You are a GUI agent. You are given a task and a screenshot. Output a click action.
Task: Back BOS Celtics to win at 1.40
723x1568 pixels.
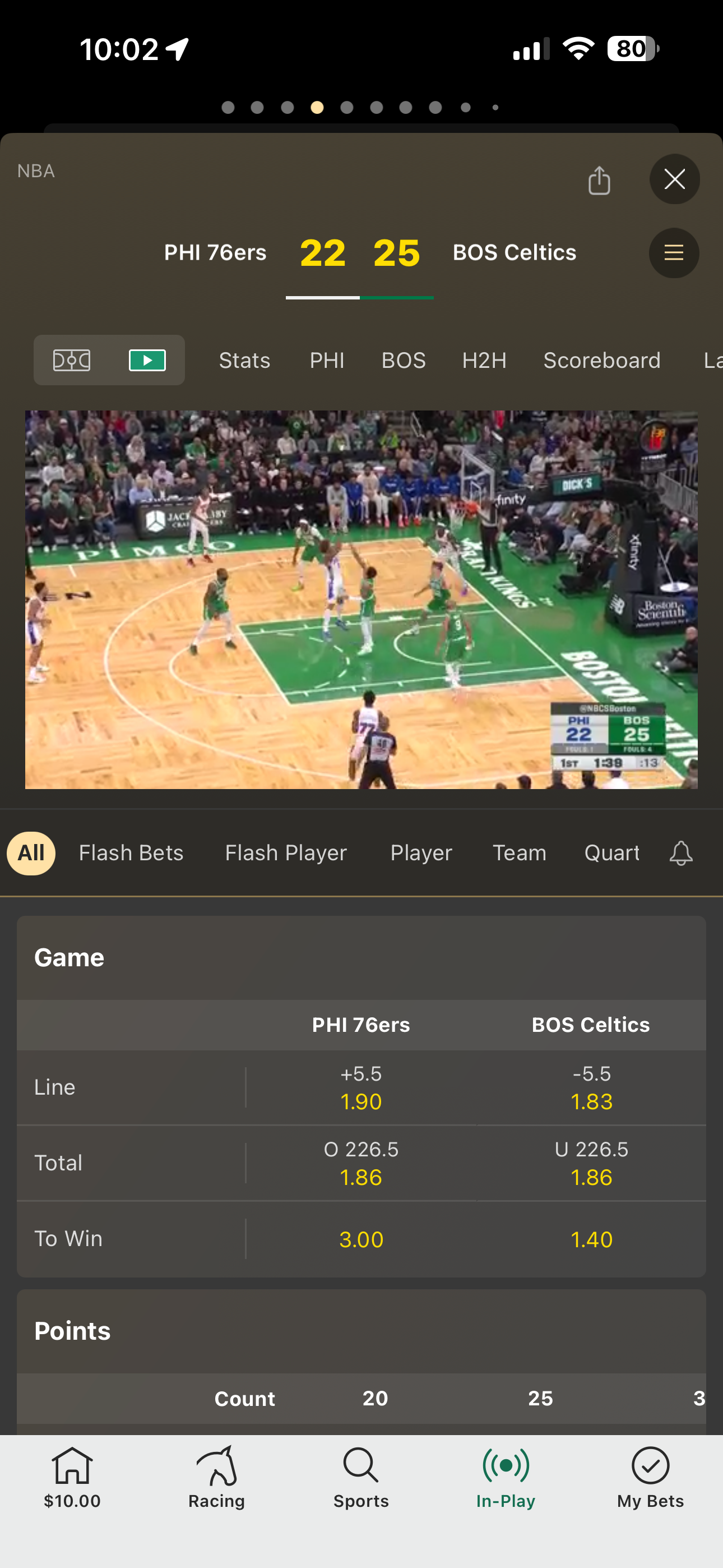coord(591,1239)
